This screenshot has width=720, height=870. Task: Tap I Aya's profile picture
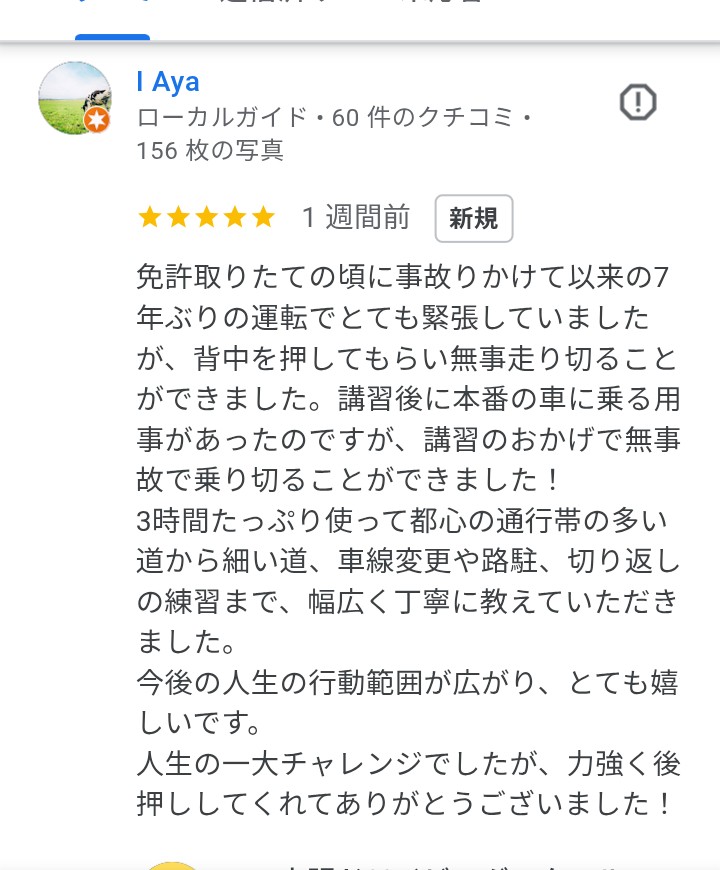75,99
